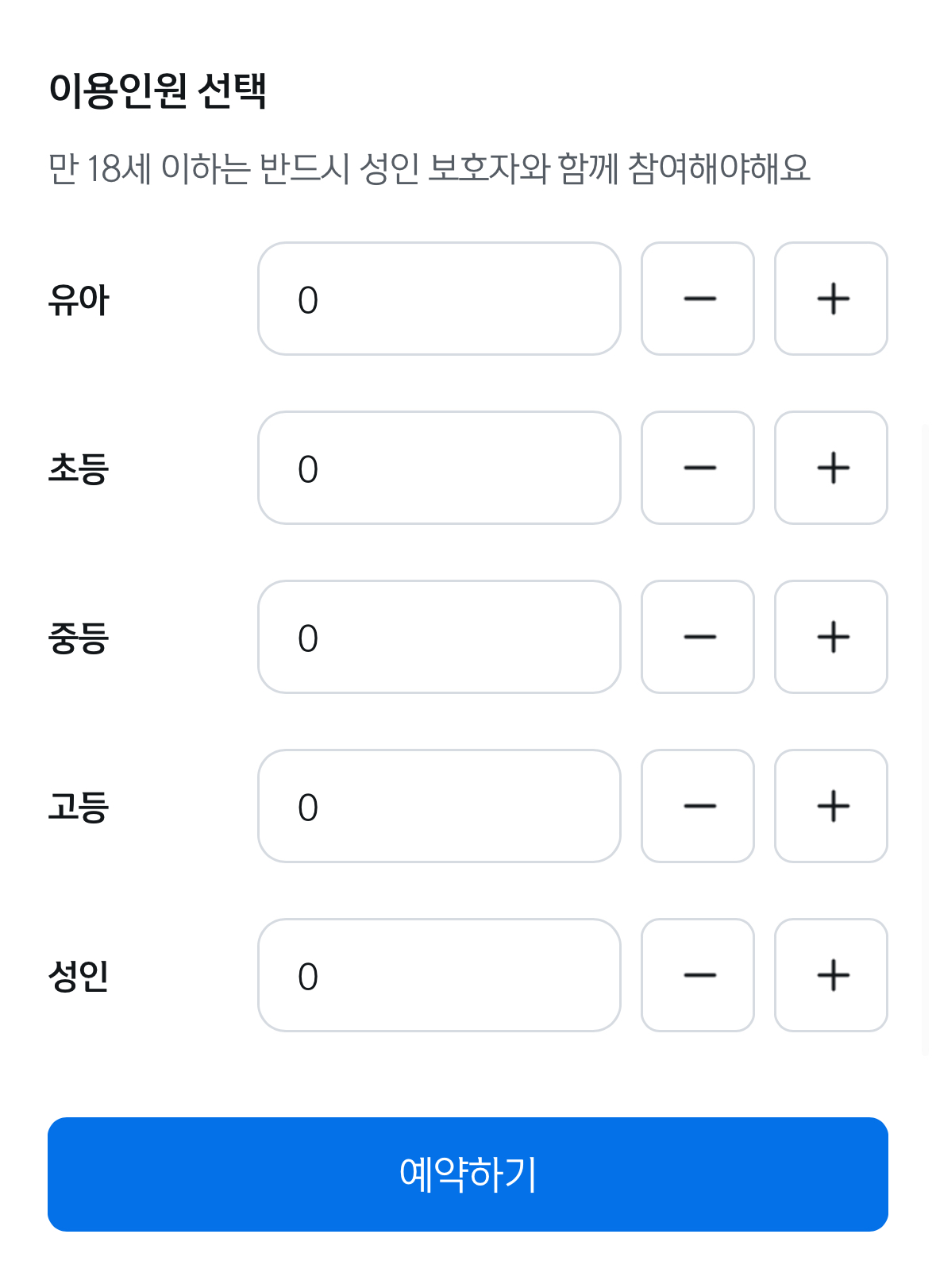Tap minus for 성인
Screen dimensions: 936x1288
click(698, 975)
